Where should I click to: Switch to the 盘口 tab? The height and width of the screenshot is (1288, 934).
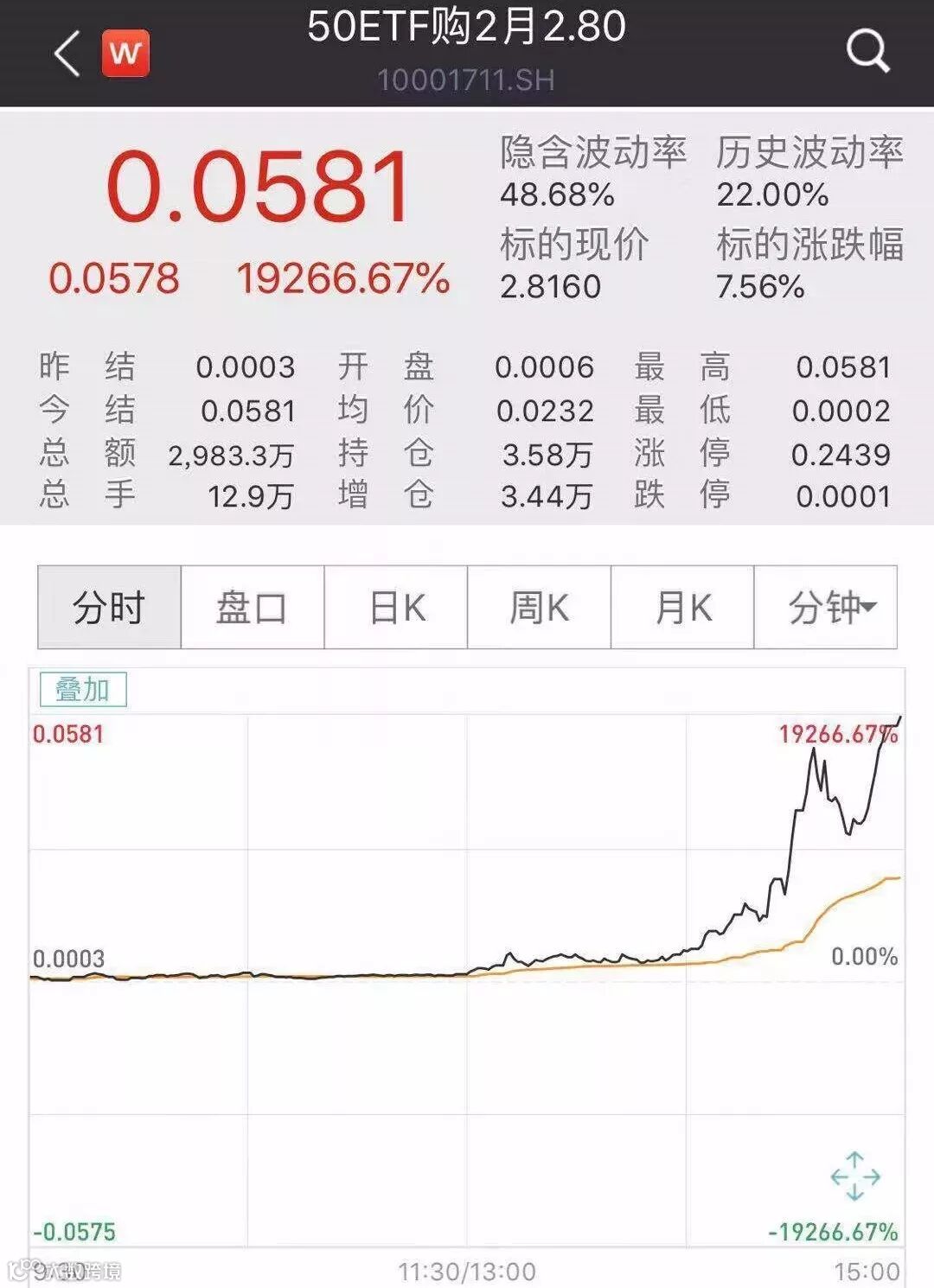[x=252, y=608]
